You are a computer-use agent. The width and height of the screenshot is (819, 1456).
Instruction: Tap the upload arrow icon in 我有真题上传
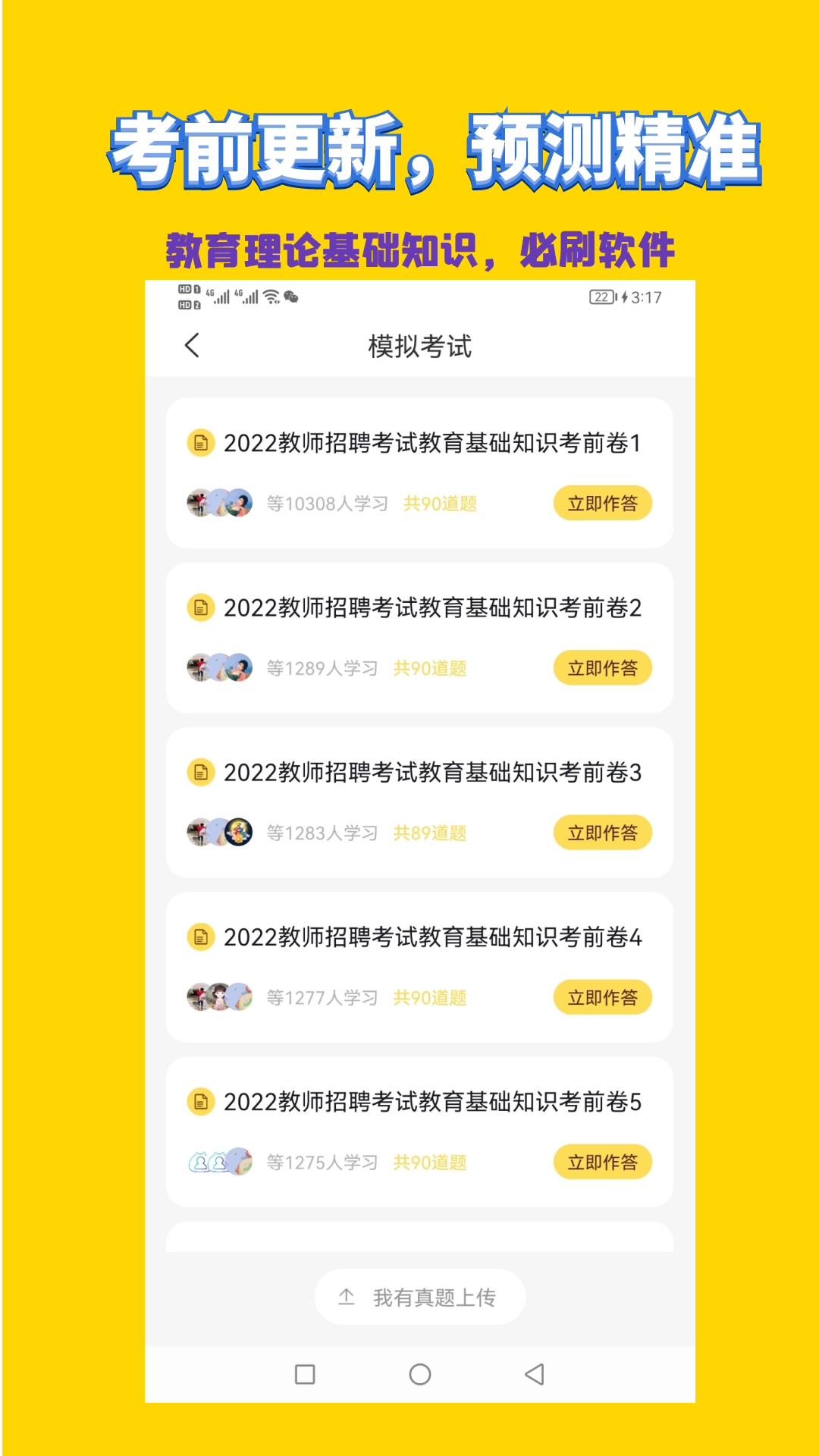pos(347,1297)
